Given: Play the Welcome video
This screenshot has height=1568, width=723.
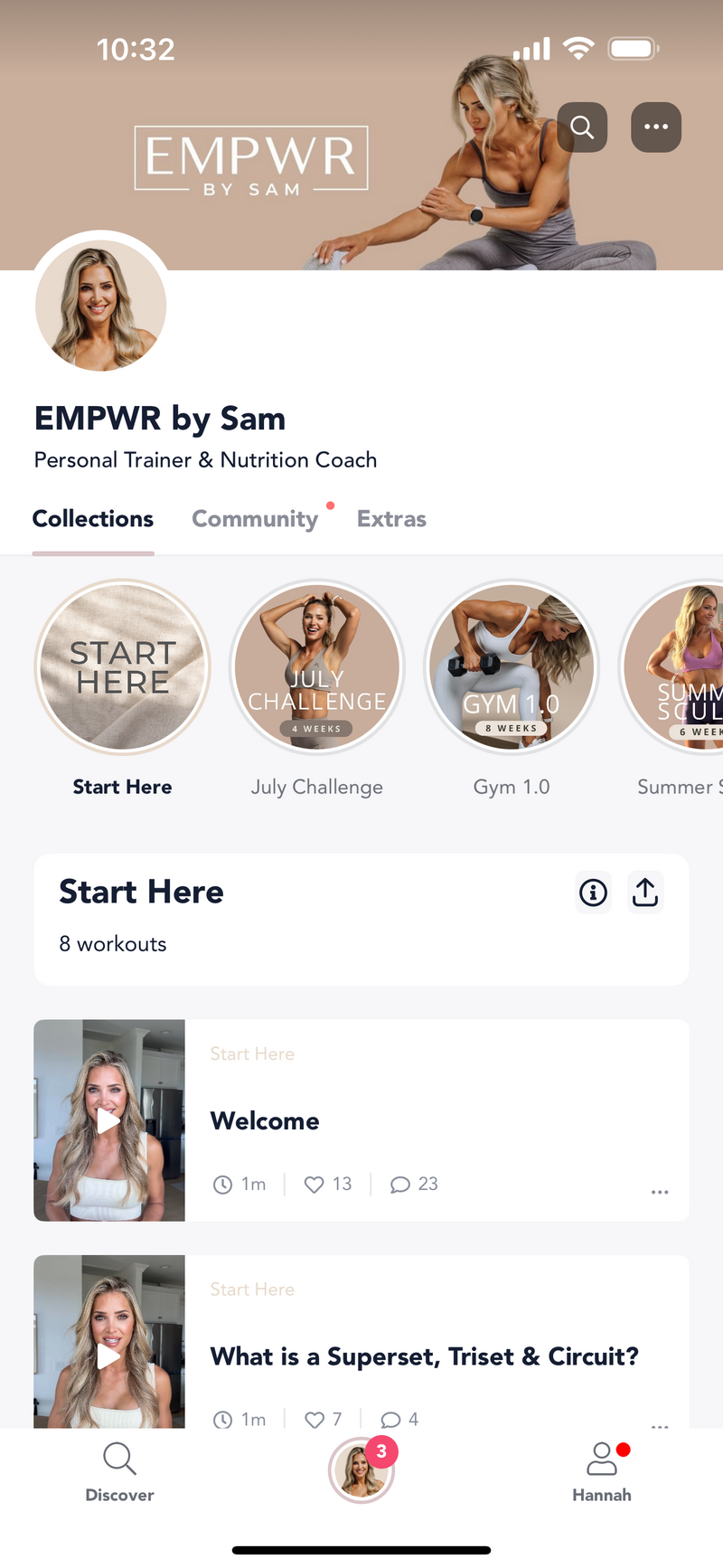Looking at the screenshot, I should 109,1121.
